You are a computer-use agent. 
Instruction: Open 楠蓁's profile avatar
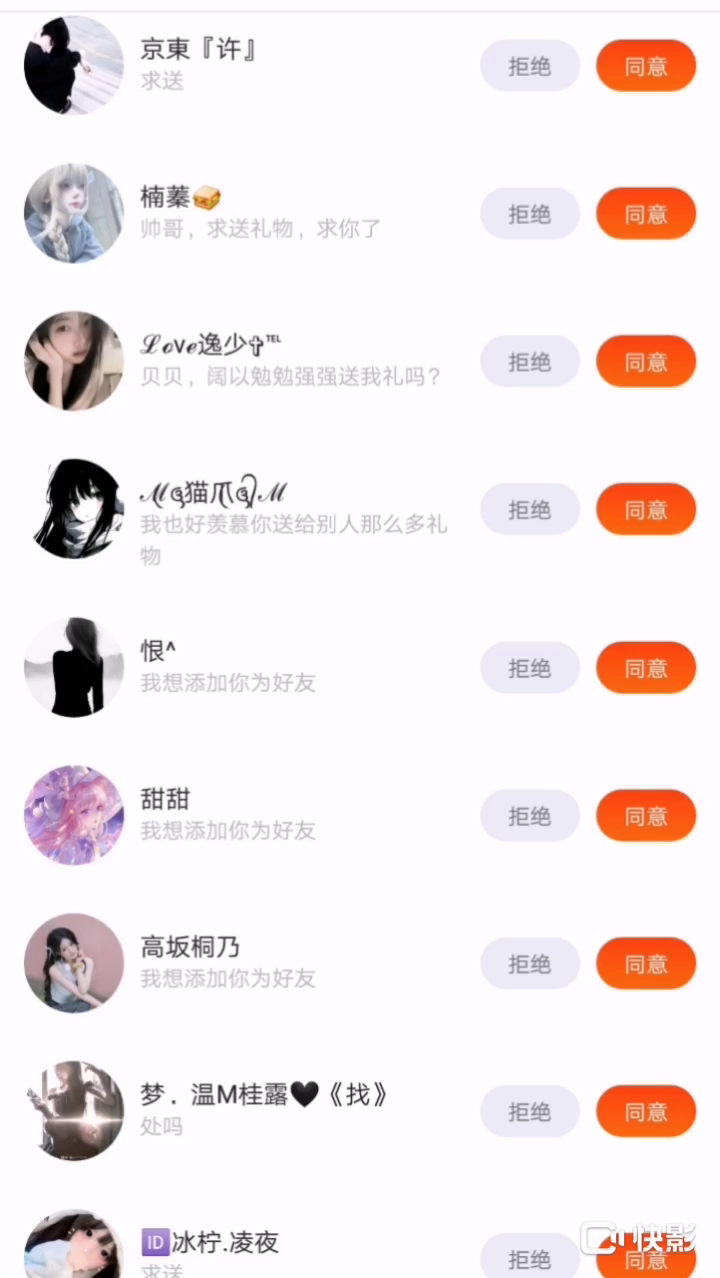coord(74,214)
